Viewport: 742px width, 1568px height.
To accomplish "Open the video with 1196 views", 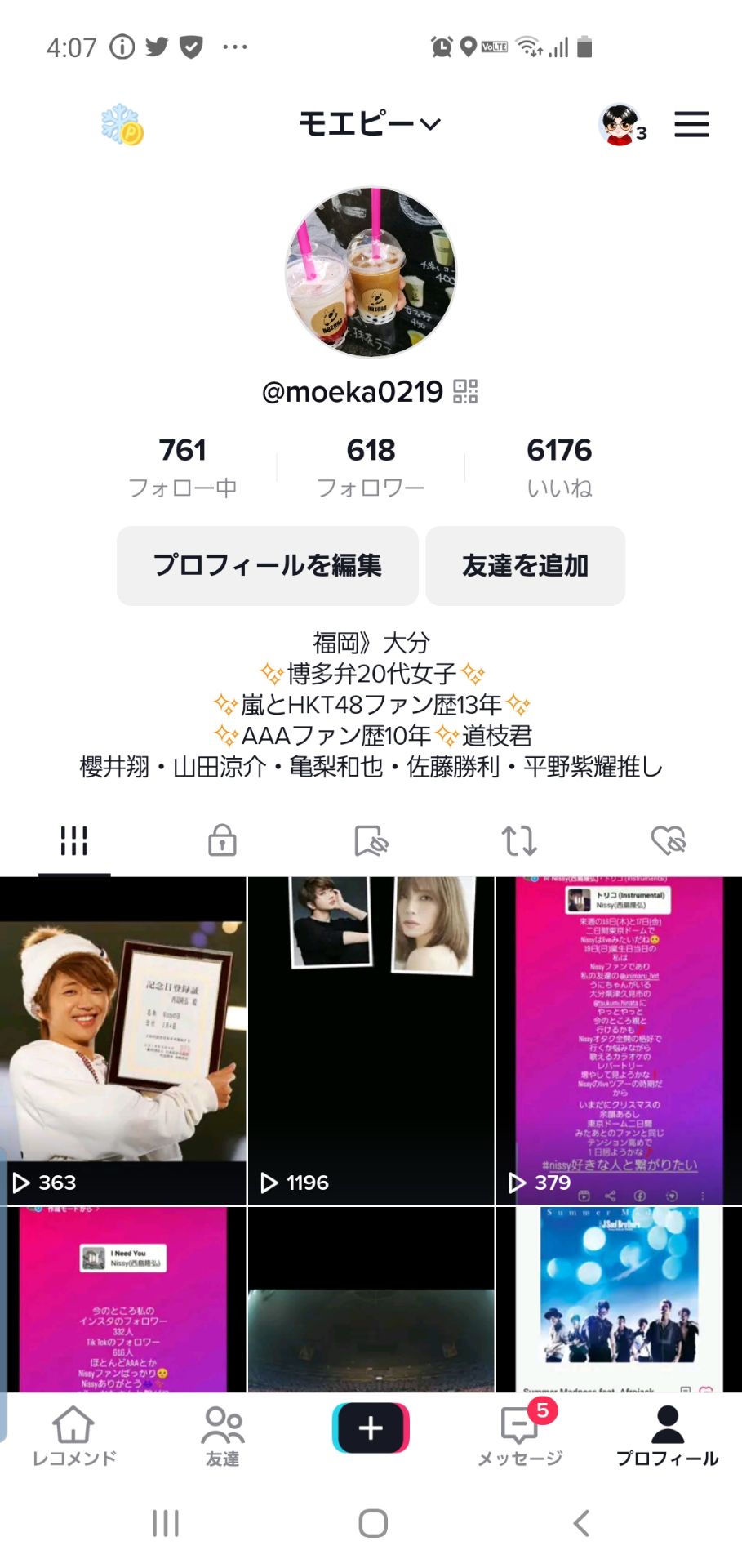I will coord(371,1041).
